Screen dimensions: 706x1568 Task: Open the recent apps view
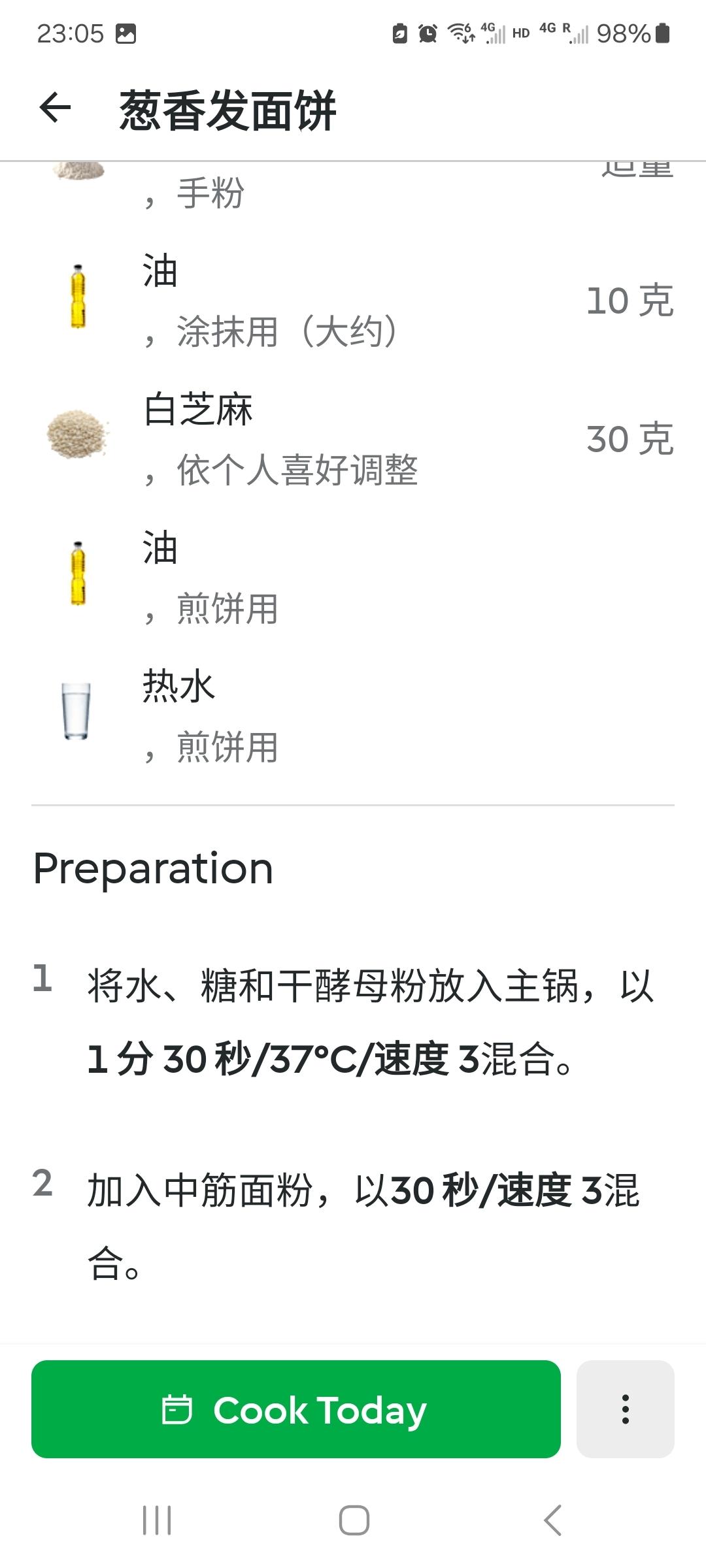[x=157, y=1520]
